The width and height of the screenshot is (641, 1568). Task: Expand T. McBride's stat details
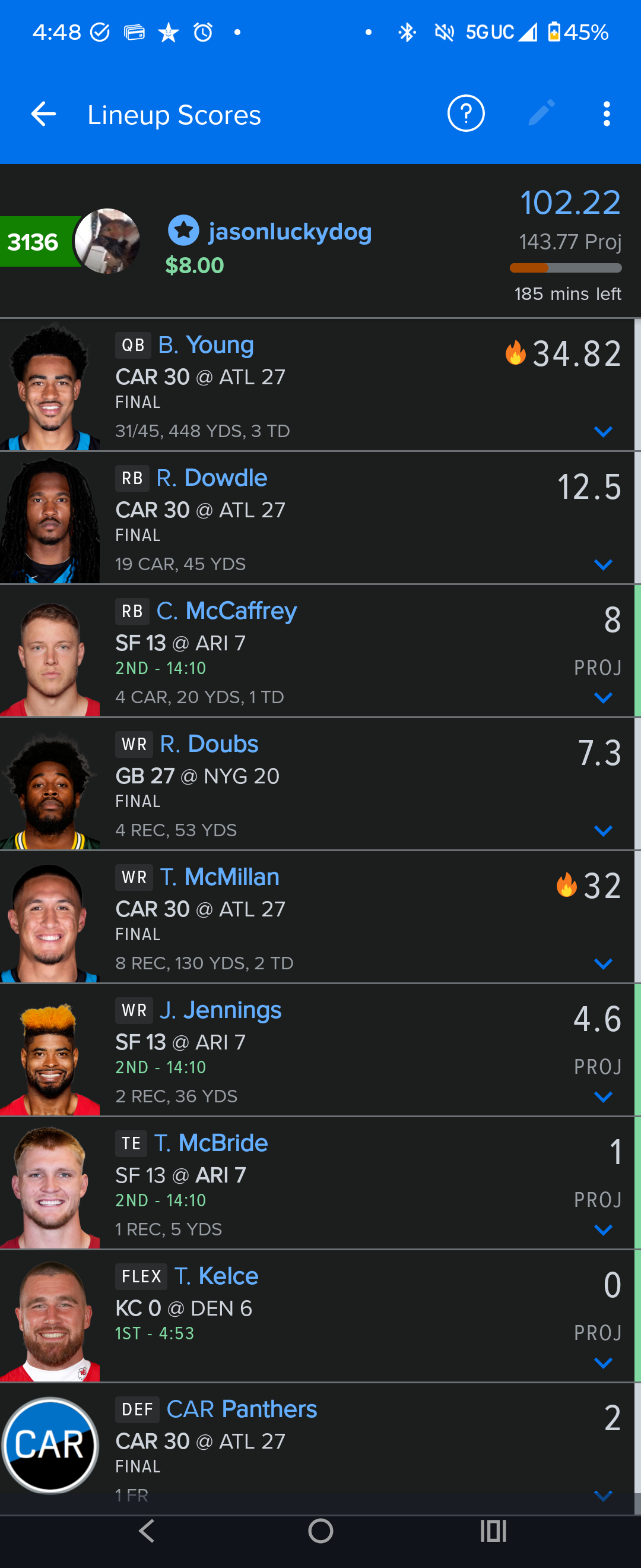coord(602,1230)
